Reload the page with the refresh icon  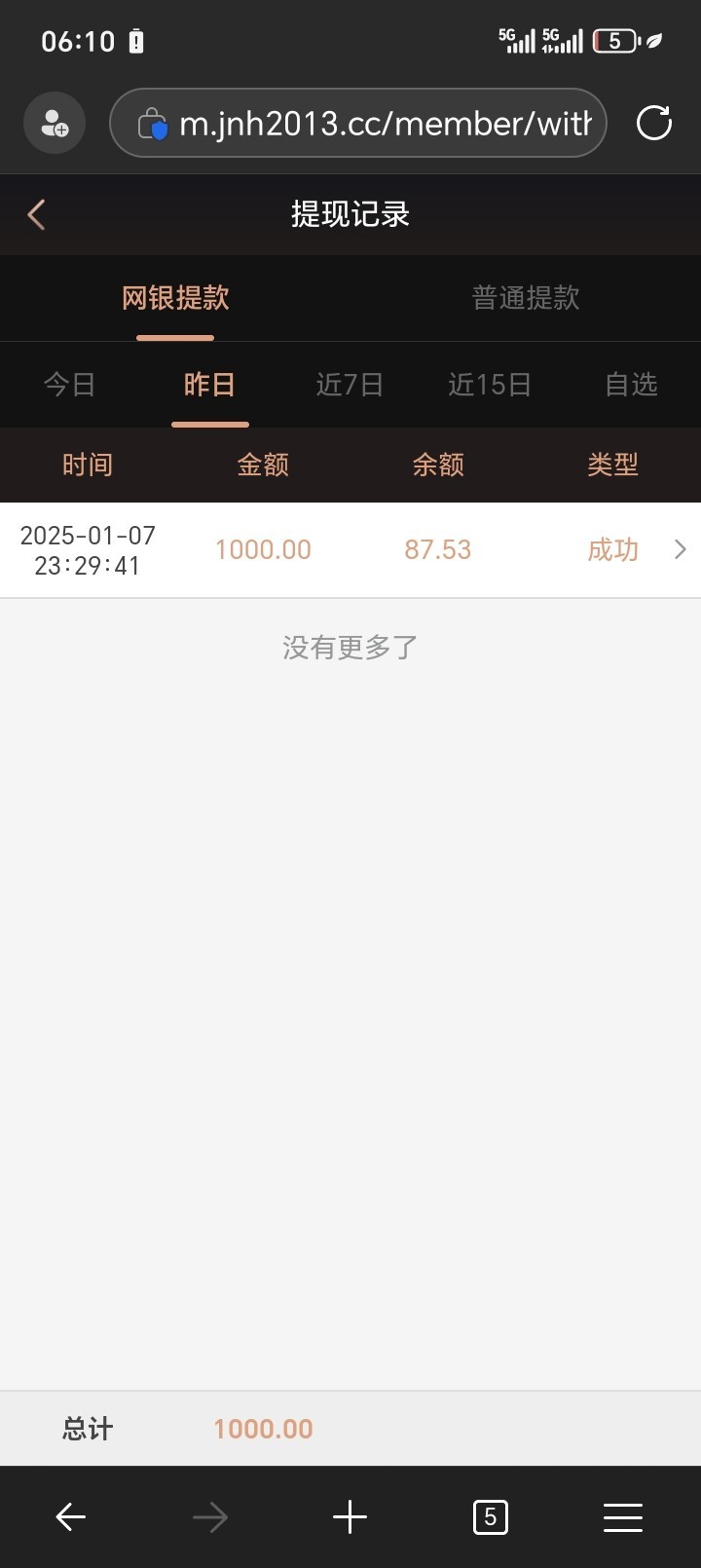(x=654, y=124)
